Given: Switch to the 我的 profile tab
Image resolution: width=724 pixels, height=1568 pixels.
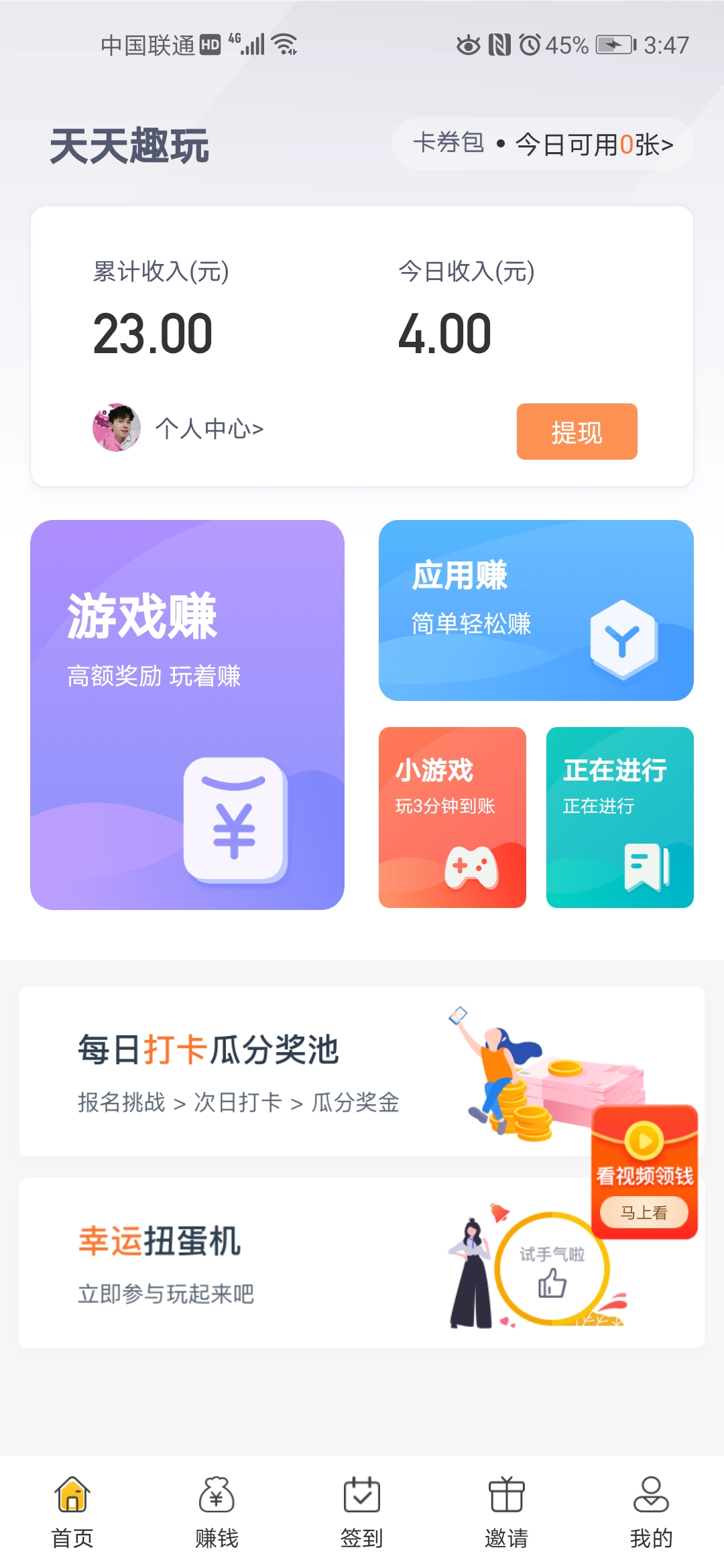Looking at the screenshot, I should click(x=650, y=1508).
